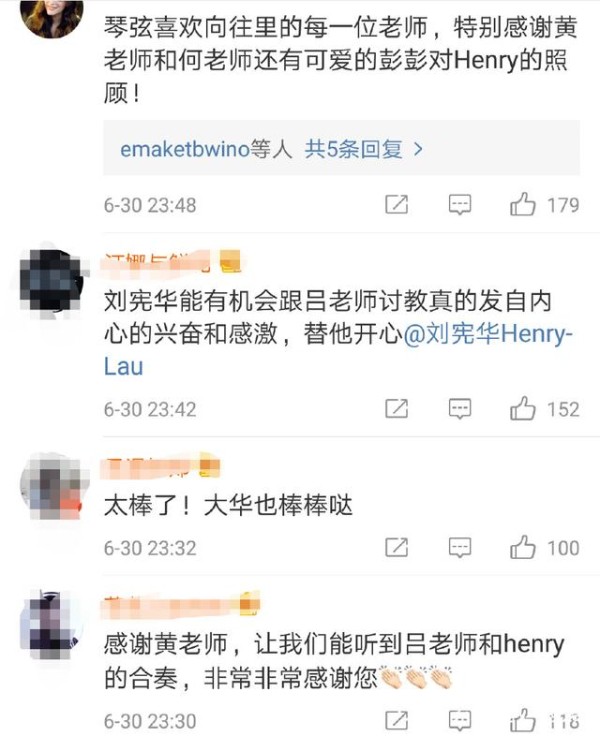Repost the 太棒了 comment
Screen dimensions: 600x736
tap(397, 547)
